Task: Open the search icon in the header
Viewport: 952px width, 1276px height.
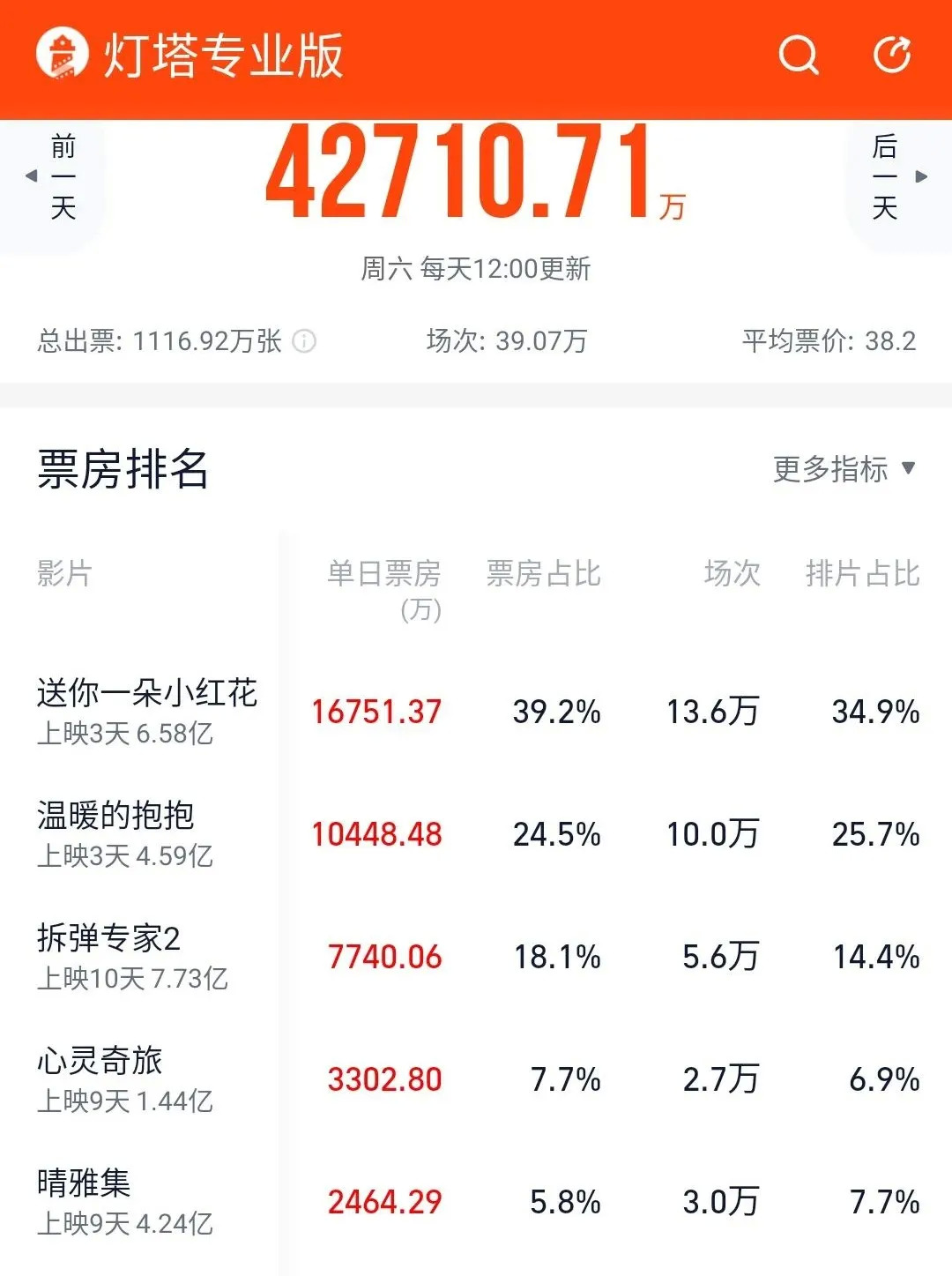Action: pyautogui.click(x=799, y=56)
